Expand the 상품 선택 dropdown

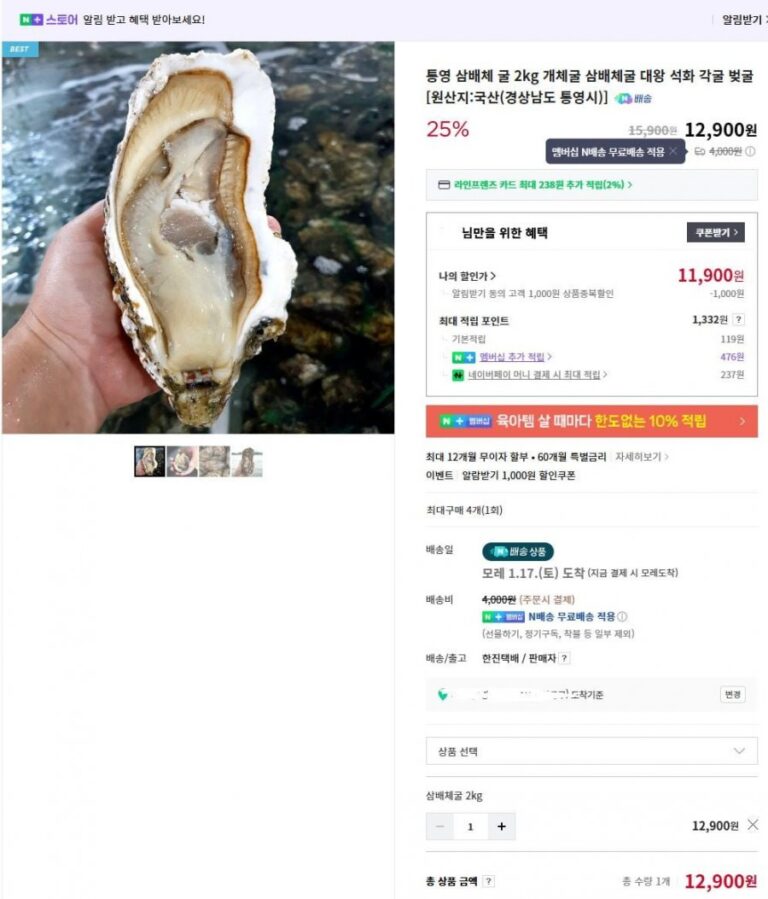pos(591,751)
